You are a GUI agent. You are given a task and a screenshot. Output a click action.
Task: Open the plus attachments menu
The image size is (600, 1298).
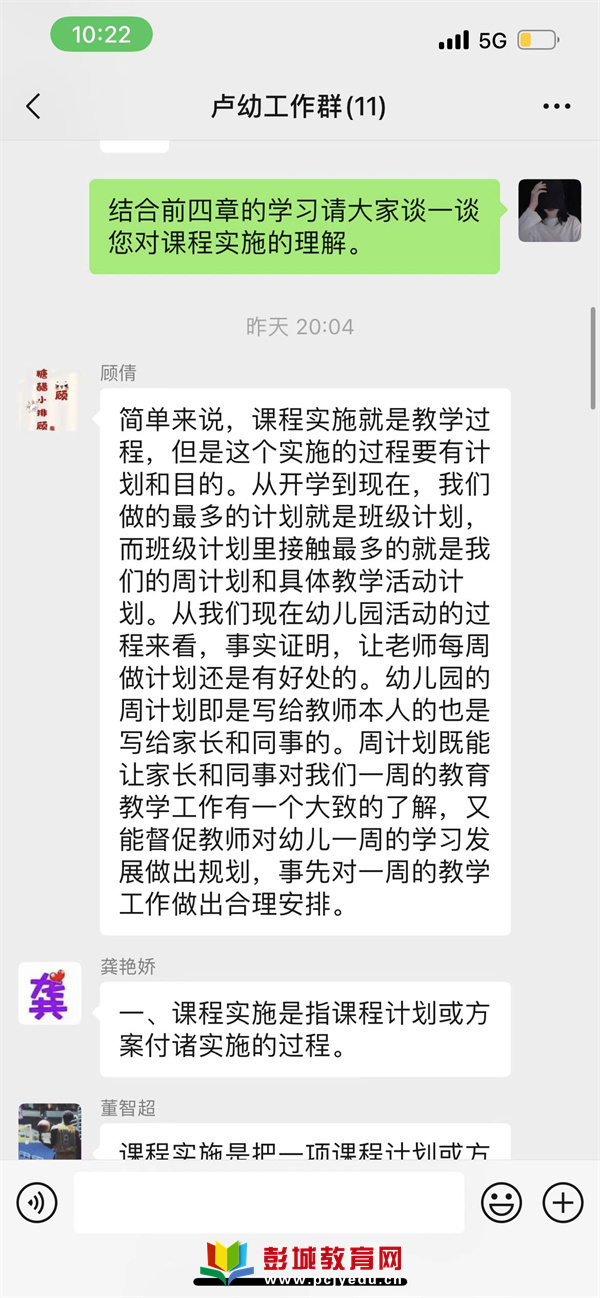[x=562, y=1202]
